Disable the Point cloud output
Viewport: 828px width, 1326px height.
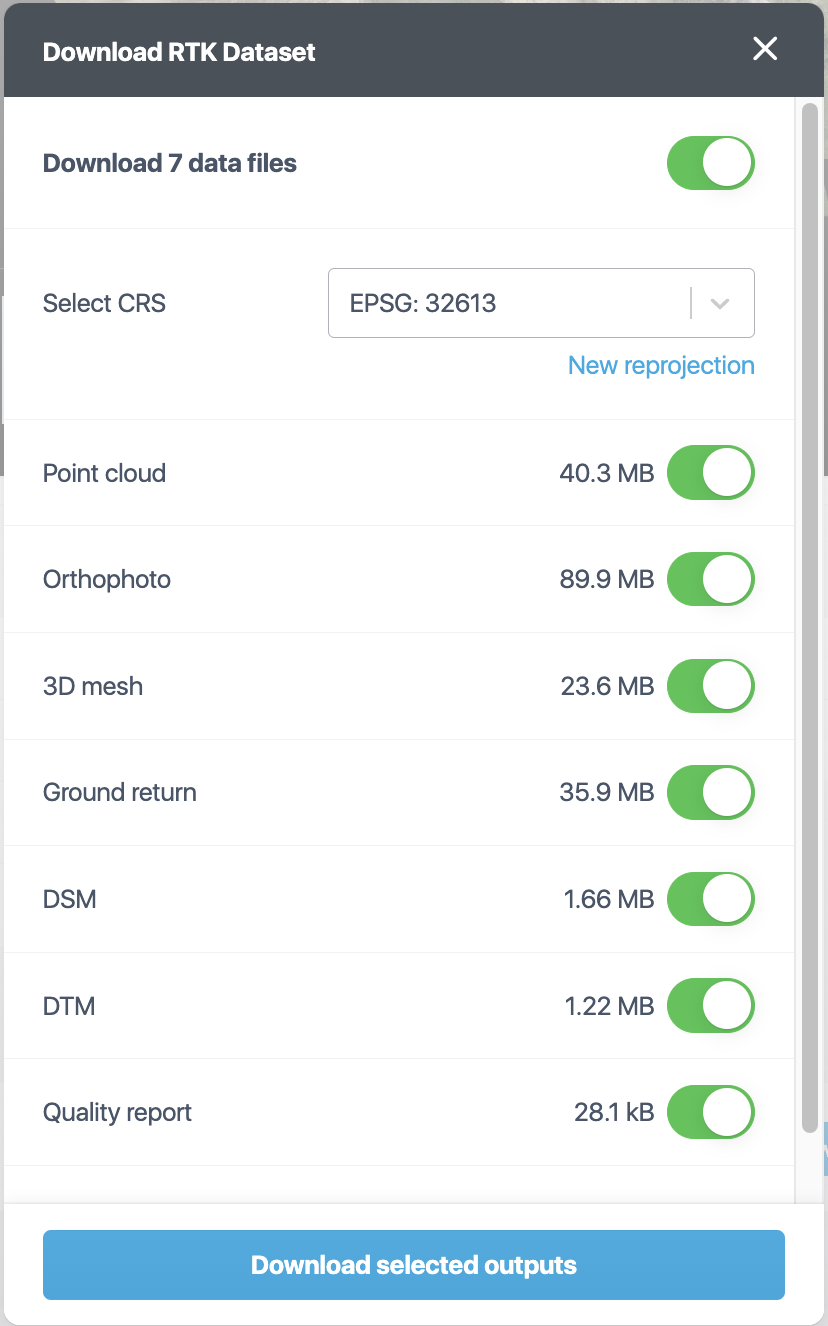tap(711, 472)
